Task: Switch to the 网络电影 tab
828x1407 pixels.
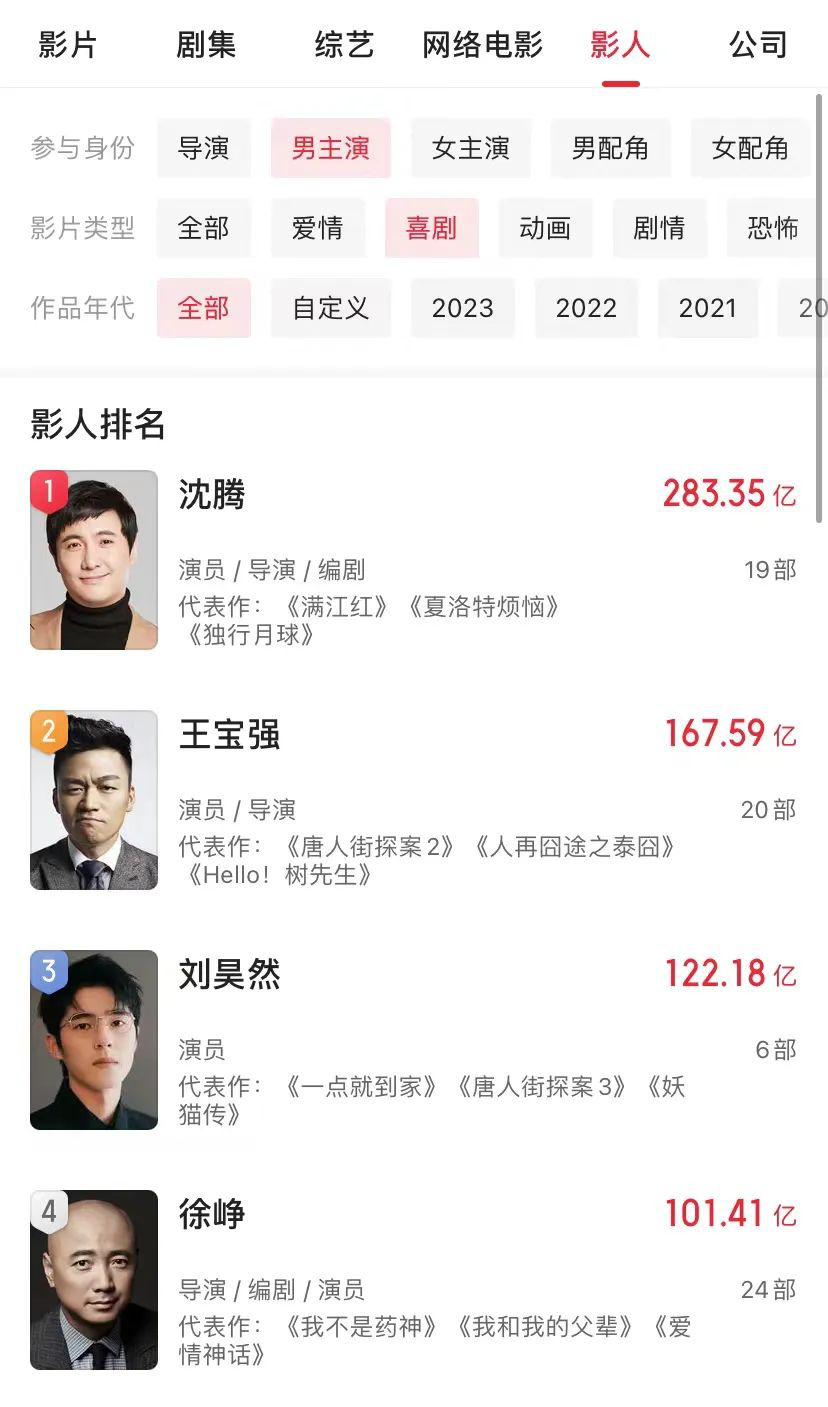Action: click(x=483, y=44)
